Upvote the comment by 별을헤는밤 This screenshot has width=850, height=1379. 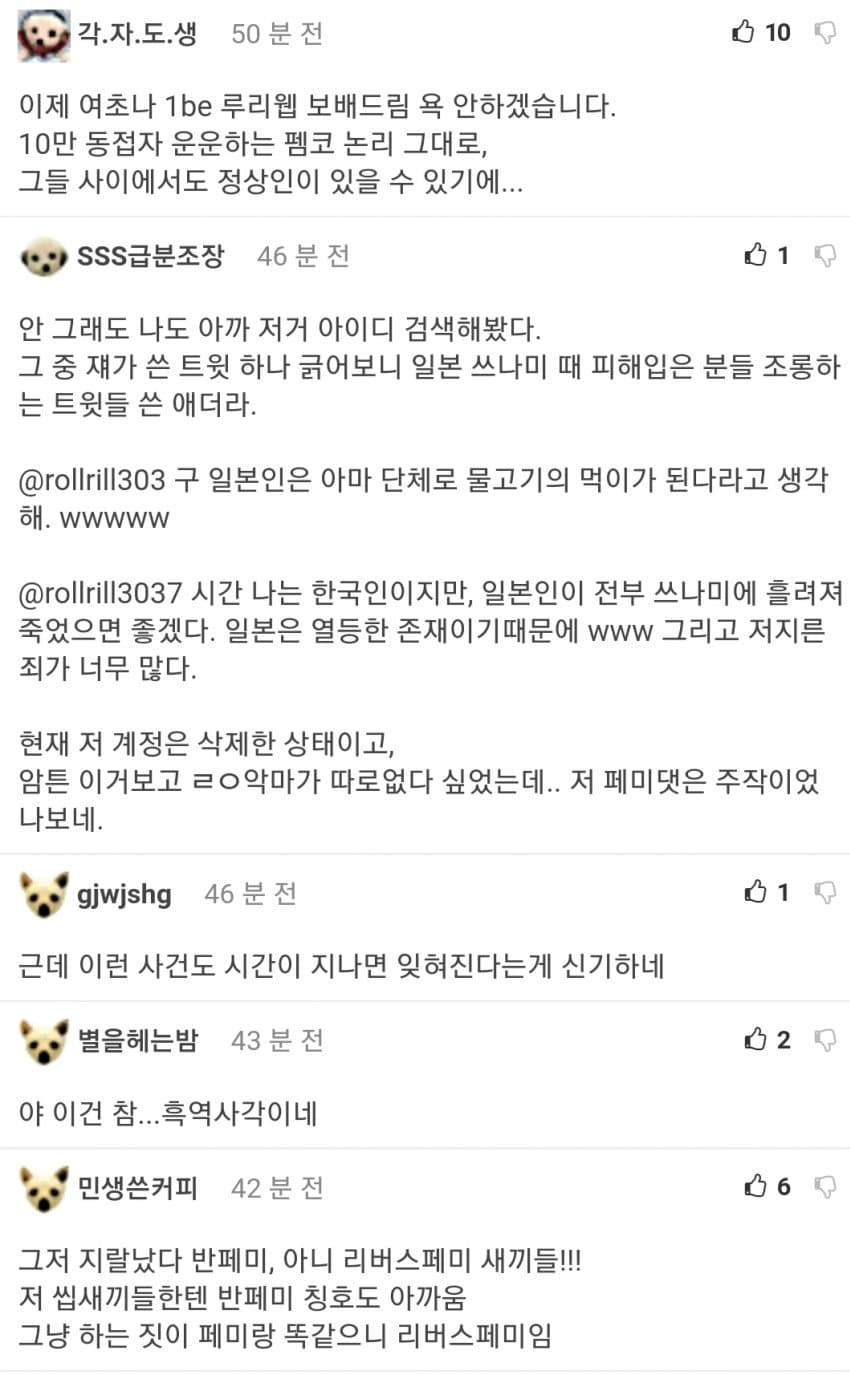[x=756, y=1040]
